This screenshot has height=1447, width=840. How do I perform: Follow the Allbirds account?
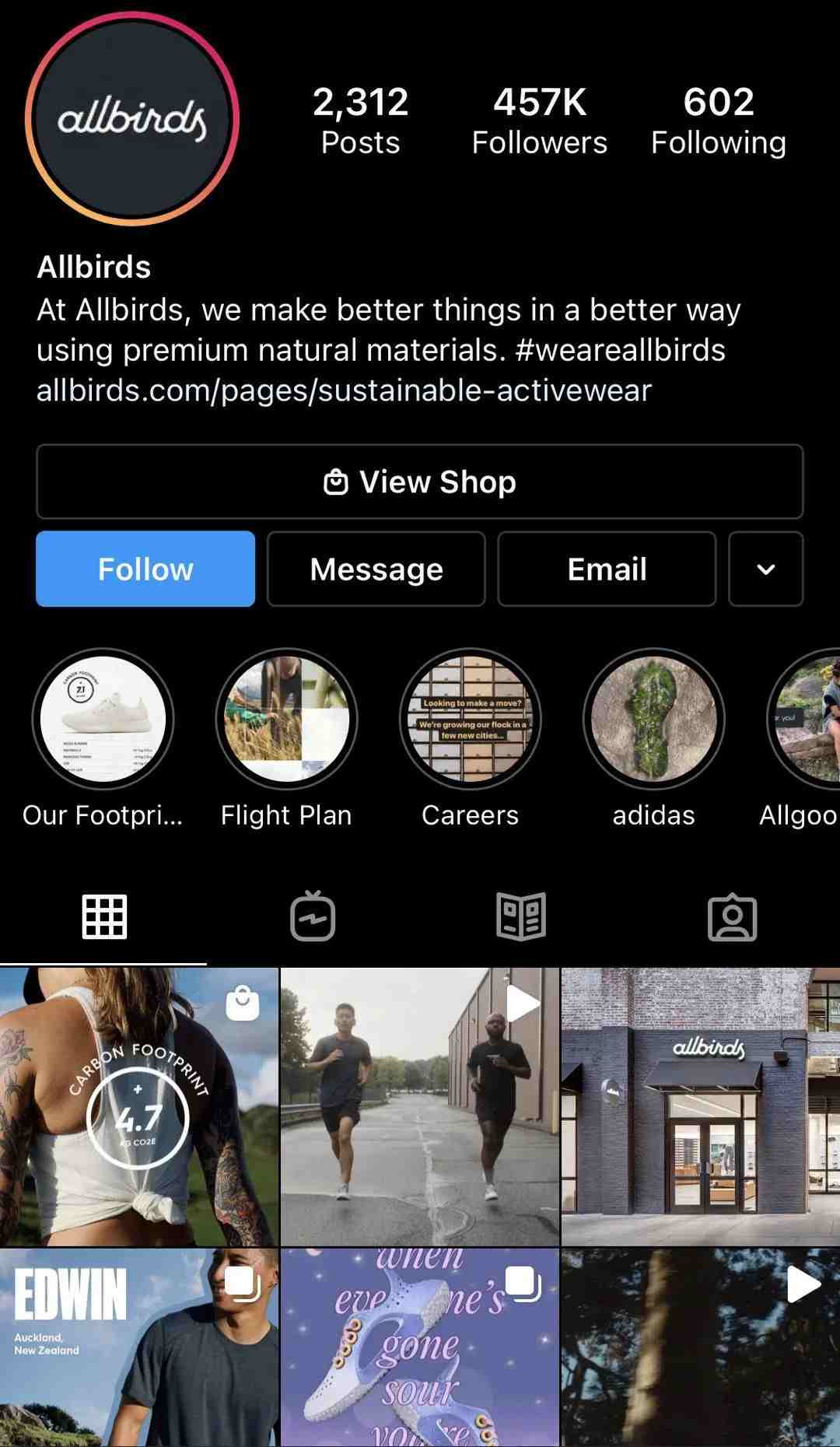click(145, 569)
